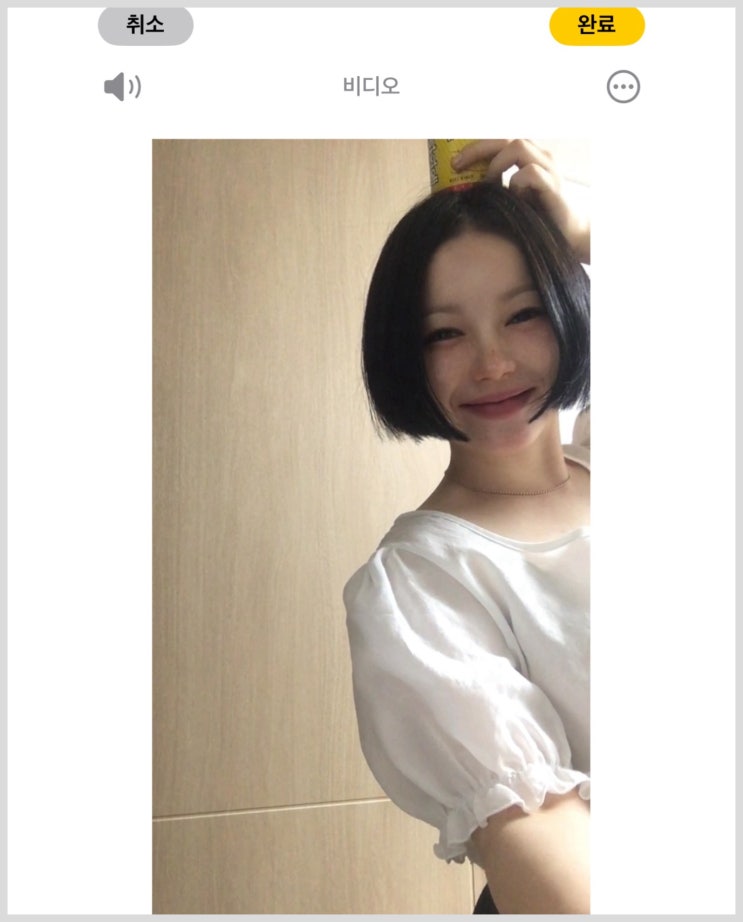Tap the 취소 cancel button
This screenshot has width=743, height=922.
(x=145, y=25)
